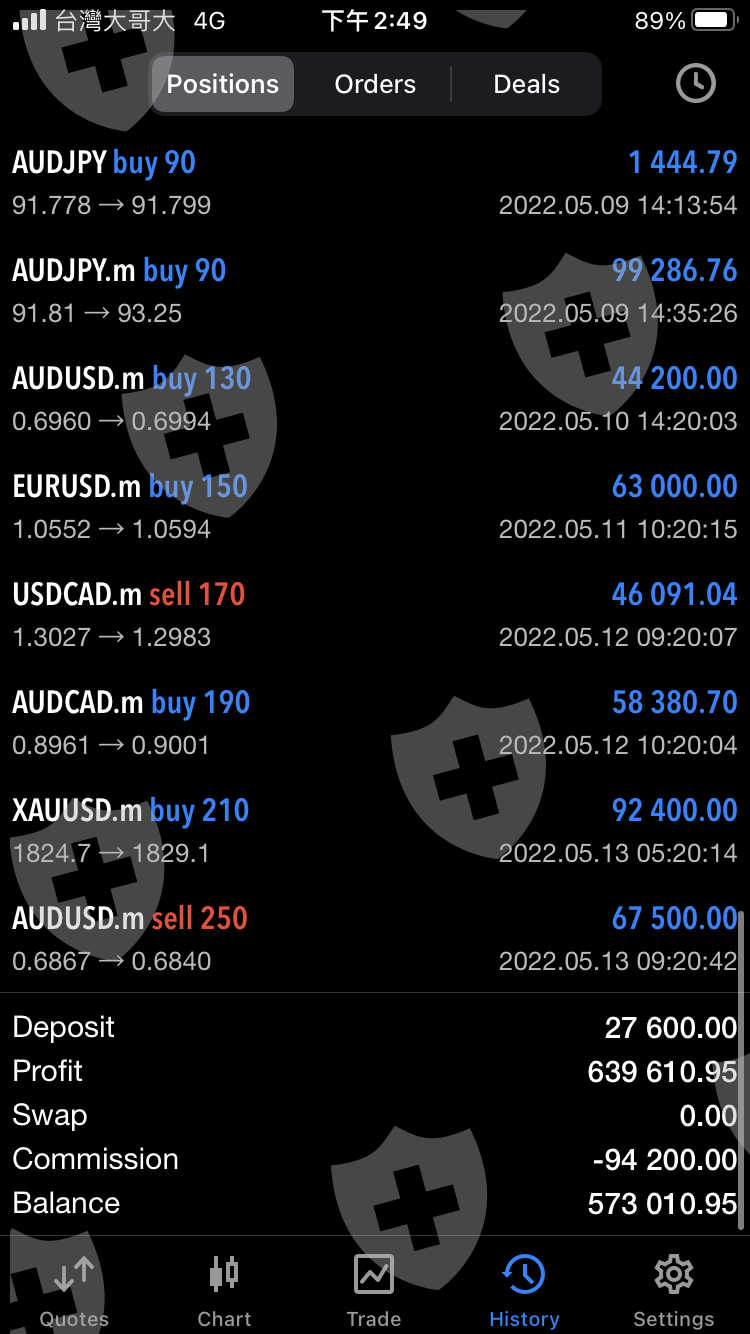Open the history period clock icon

(695, 84)
